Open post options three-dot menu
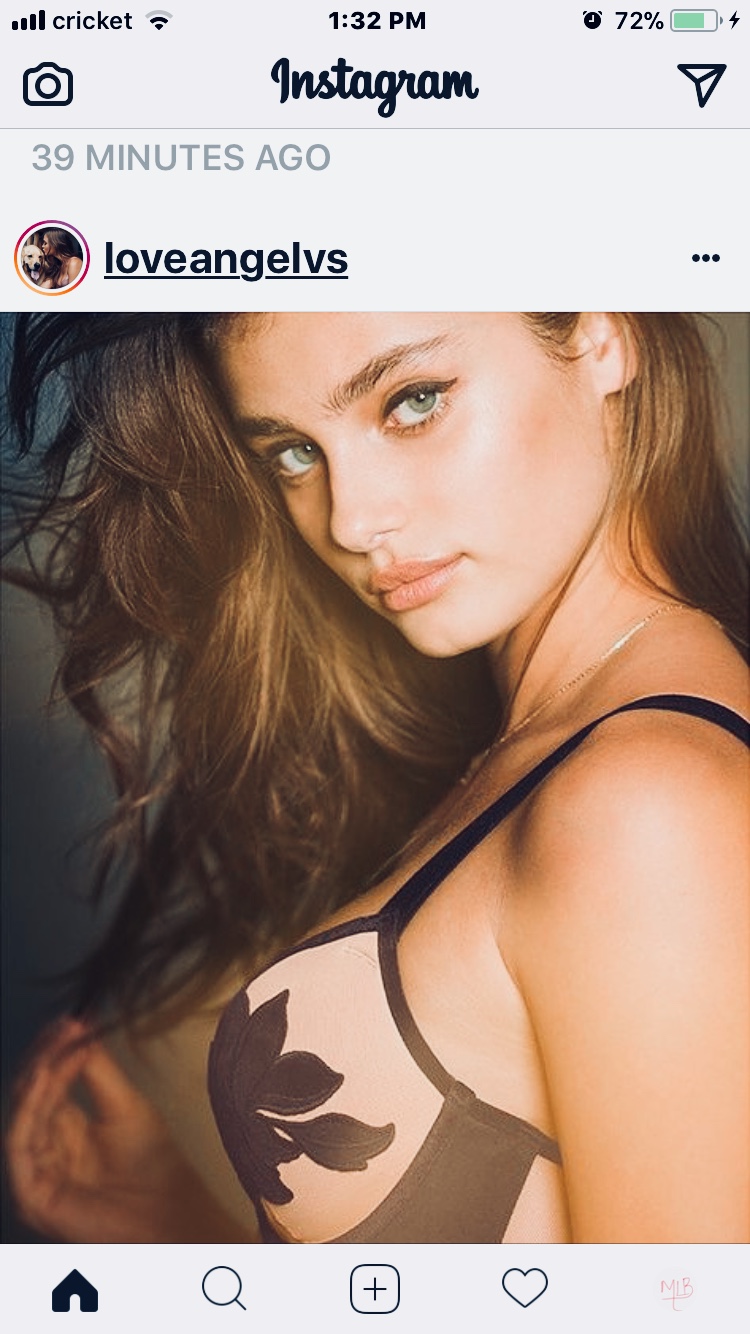The height and width of the screenshot is (1334, 750). pos(705,259)
